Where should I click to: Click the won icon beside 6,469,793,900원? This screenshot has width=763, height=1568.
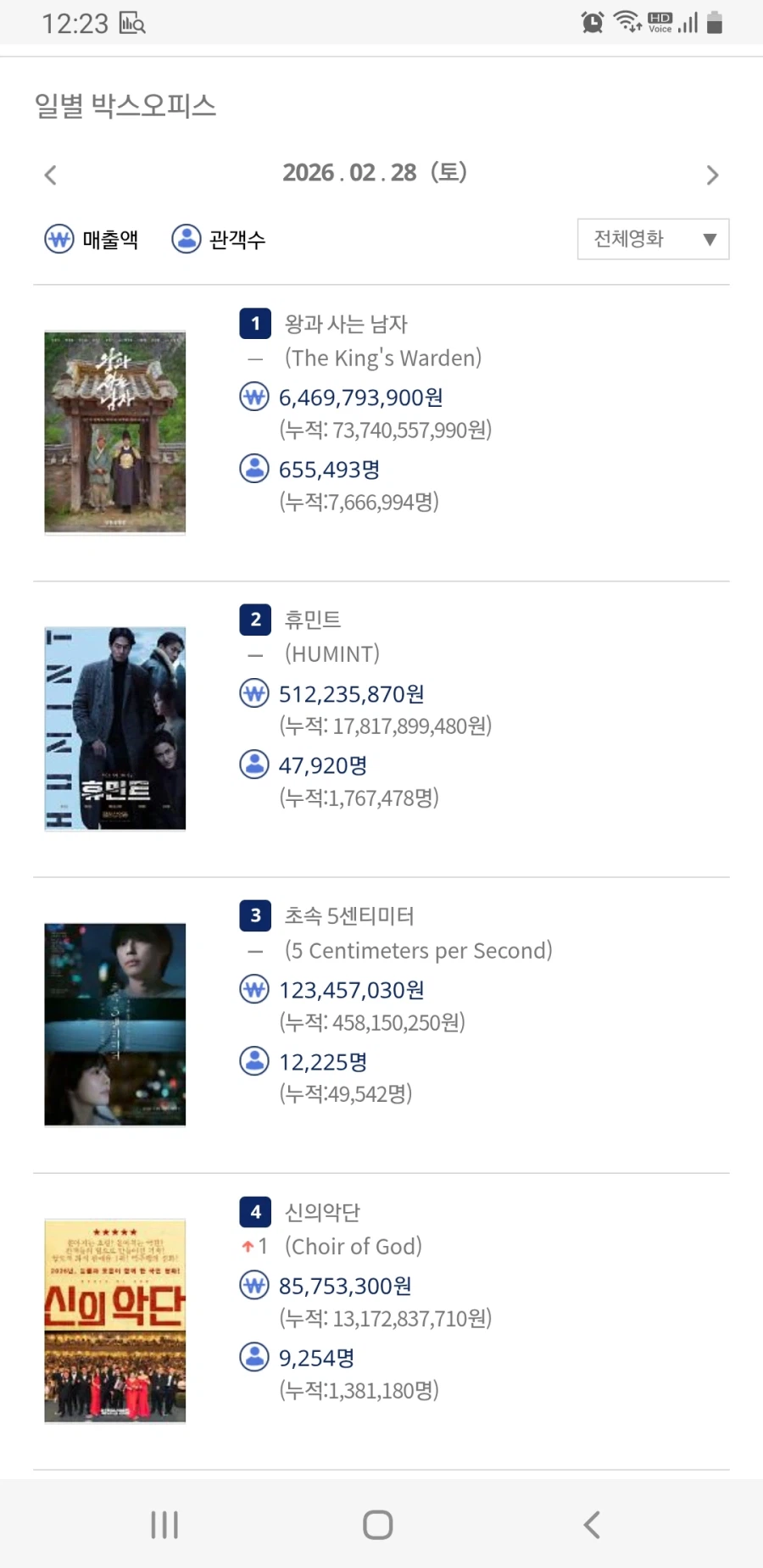(253, 397)
